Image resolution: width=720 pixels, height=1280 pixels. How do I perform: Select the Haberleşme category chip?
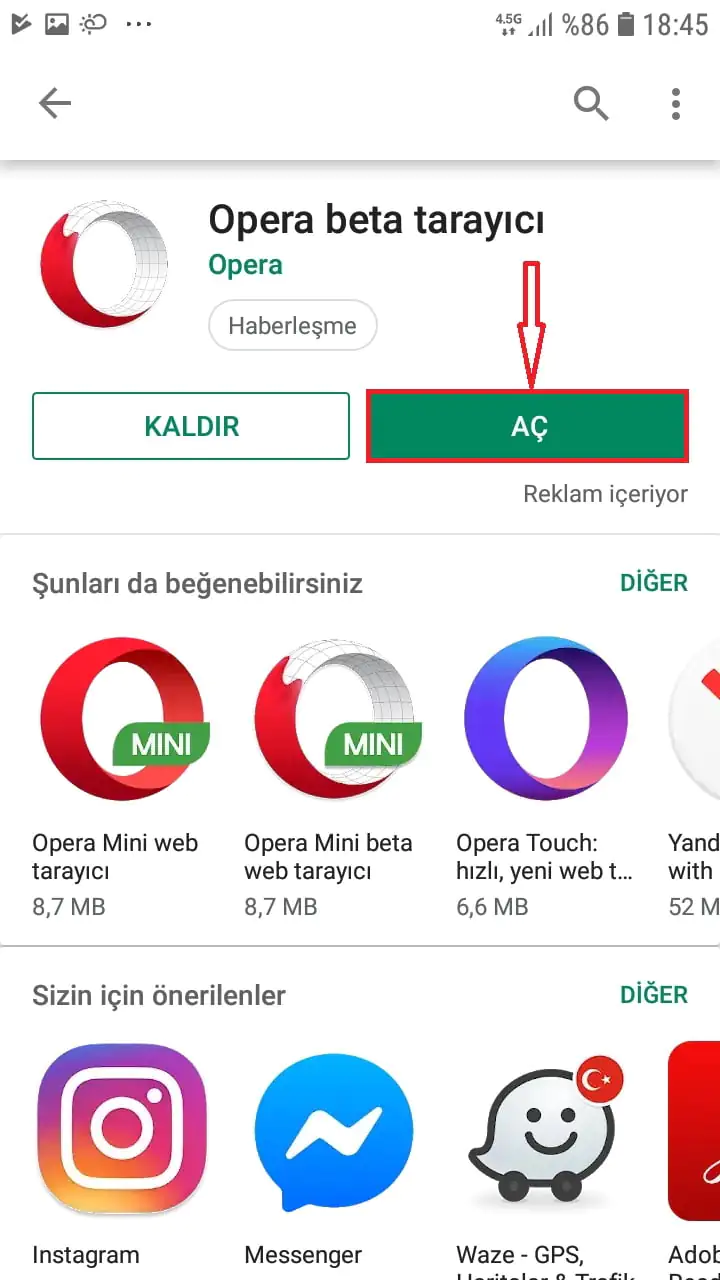coord(292,326)
